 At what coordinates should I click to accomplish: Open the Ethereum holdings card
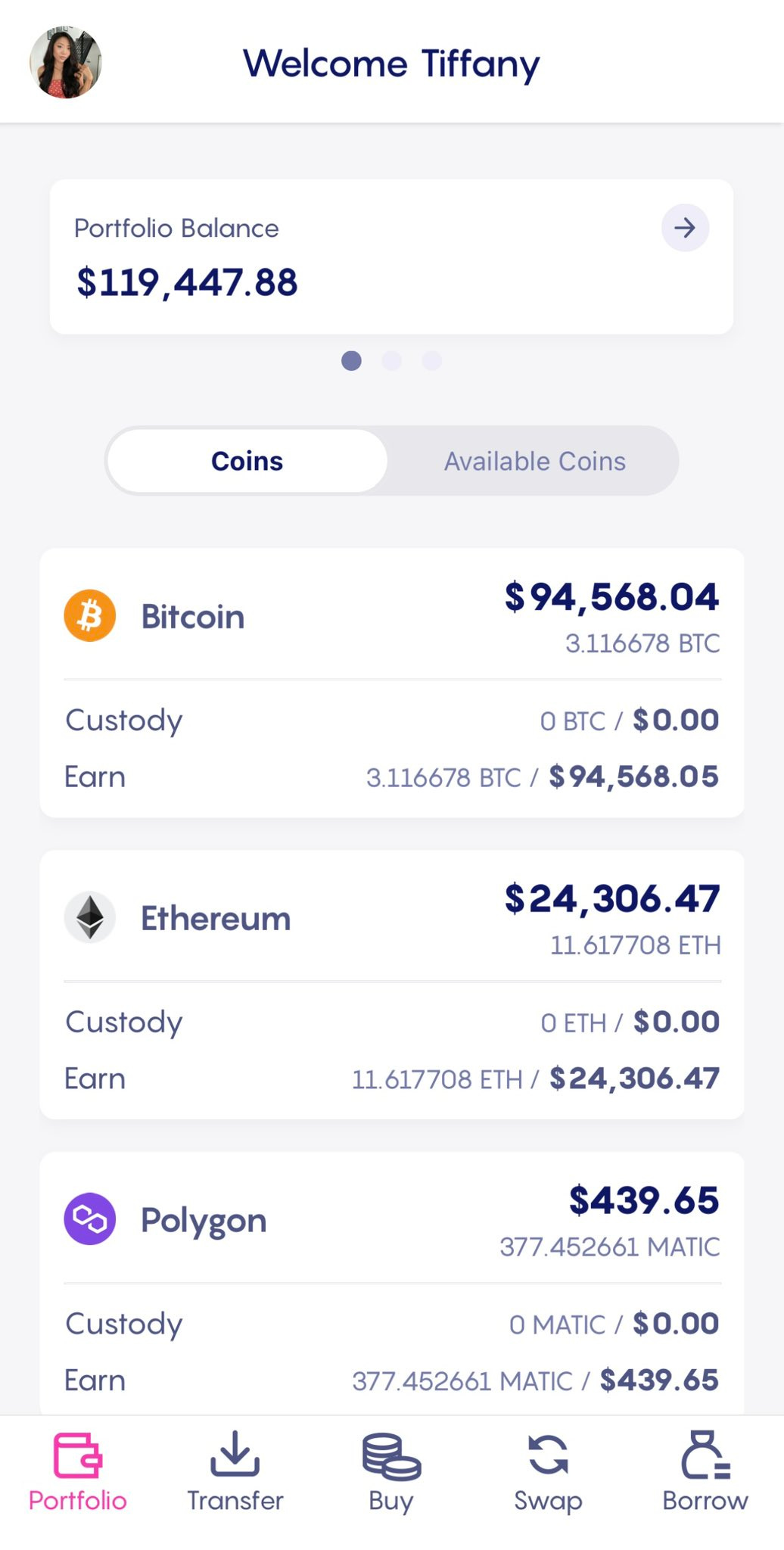pyautogui.click(x=392, y=985)
